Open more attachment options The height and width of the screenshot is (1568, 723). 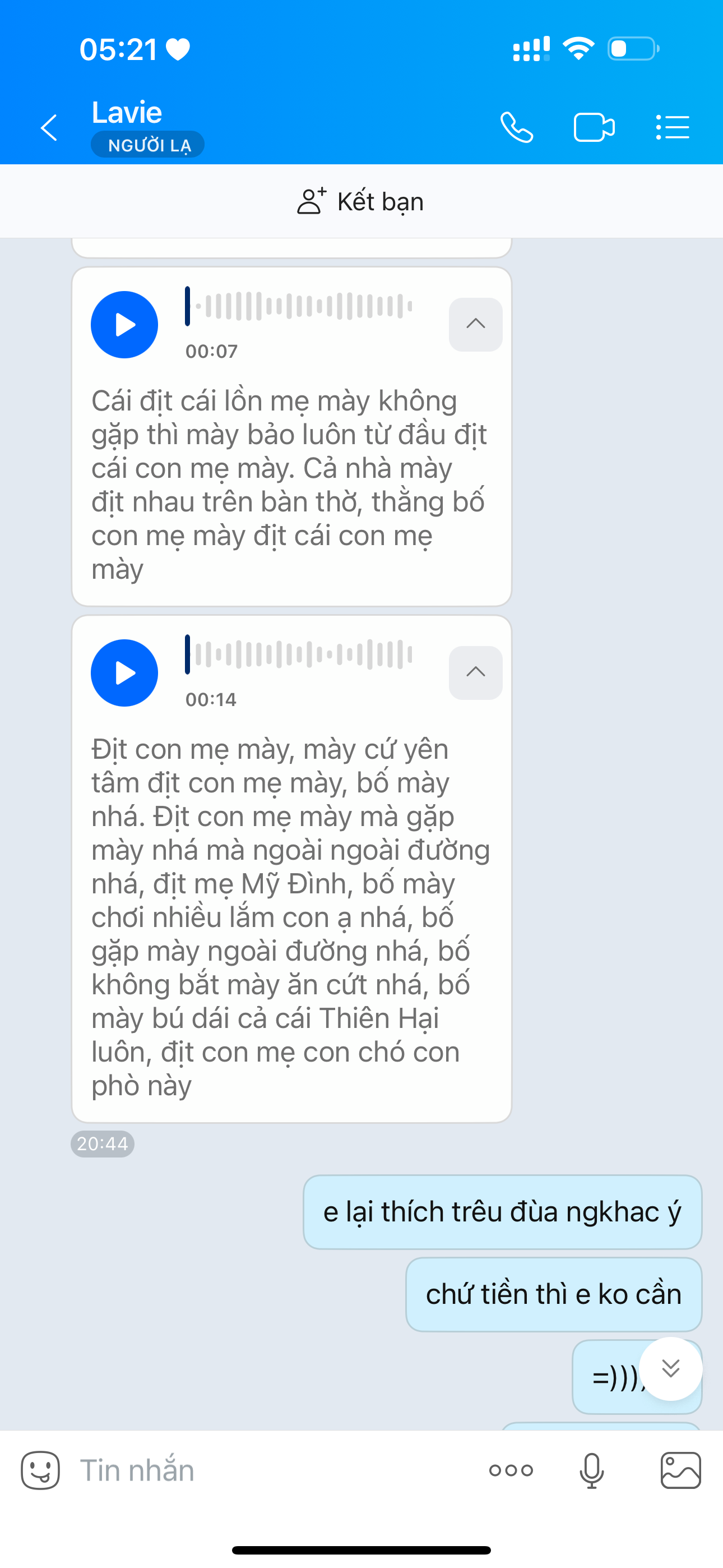click(511, 1470)
